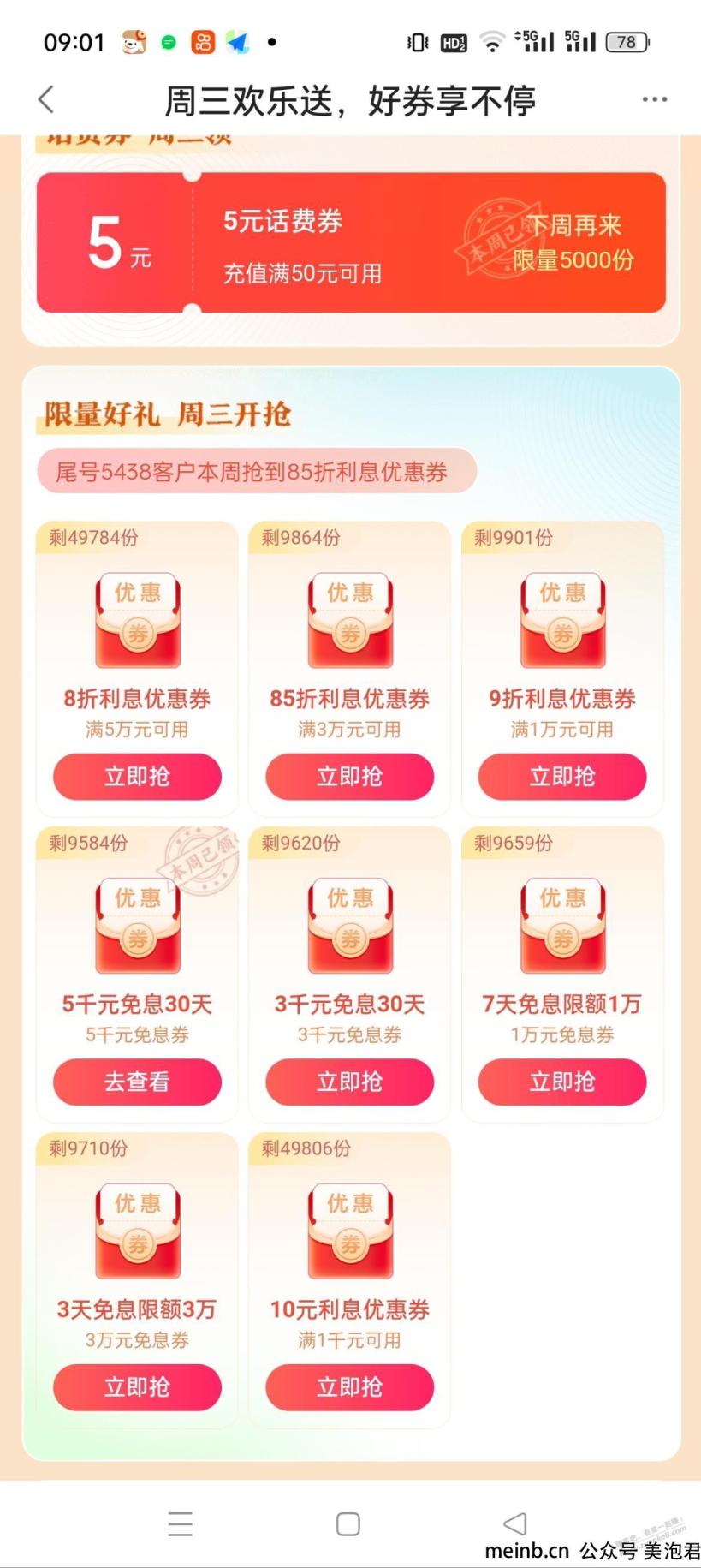
Task: Open the 5元话费券 coupon card
Action: pyautogui.click(x=350, y=243)
